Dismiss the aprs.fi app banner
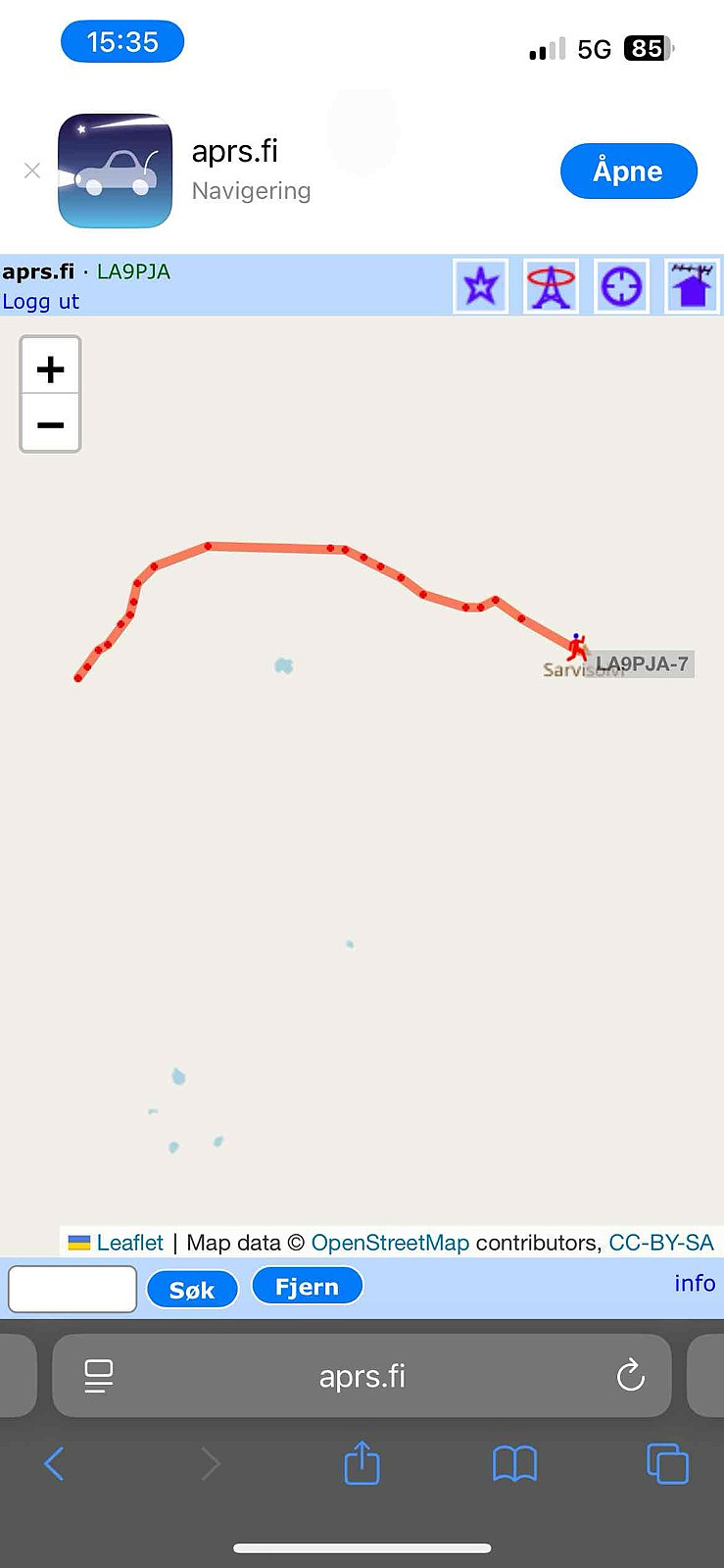The height and width of the screenshot is (1568, 724). coord(32,171)
